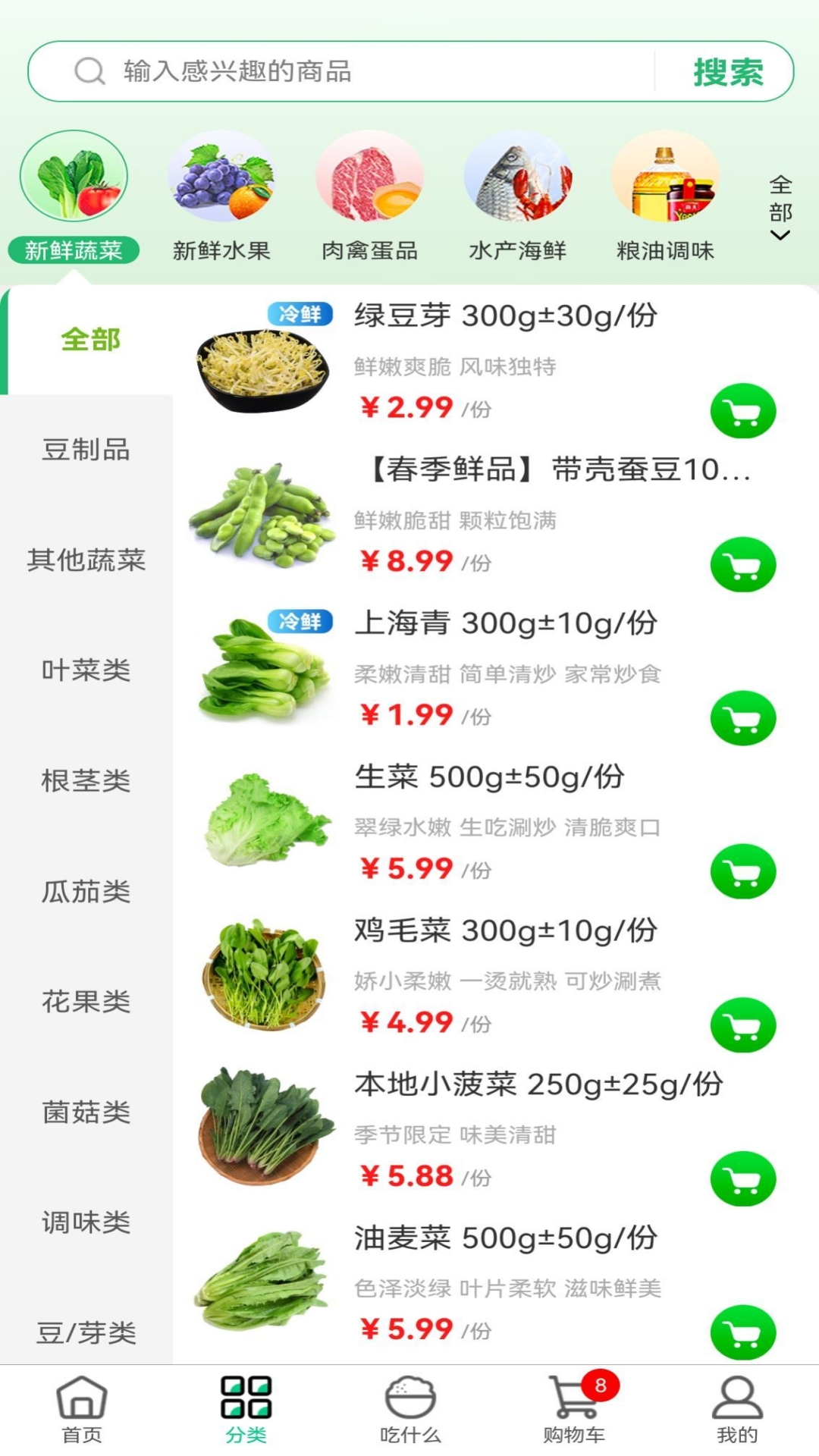Choose the 豆制品 subcategory
This screenshot has height=1456, width=819.
point(86,450)
